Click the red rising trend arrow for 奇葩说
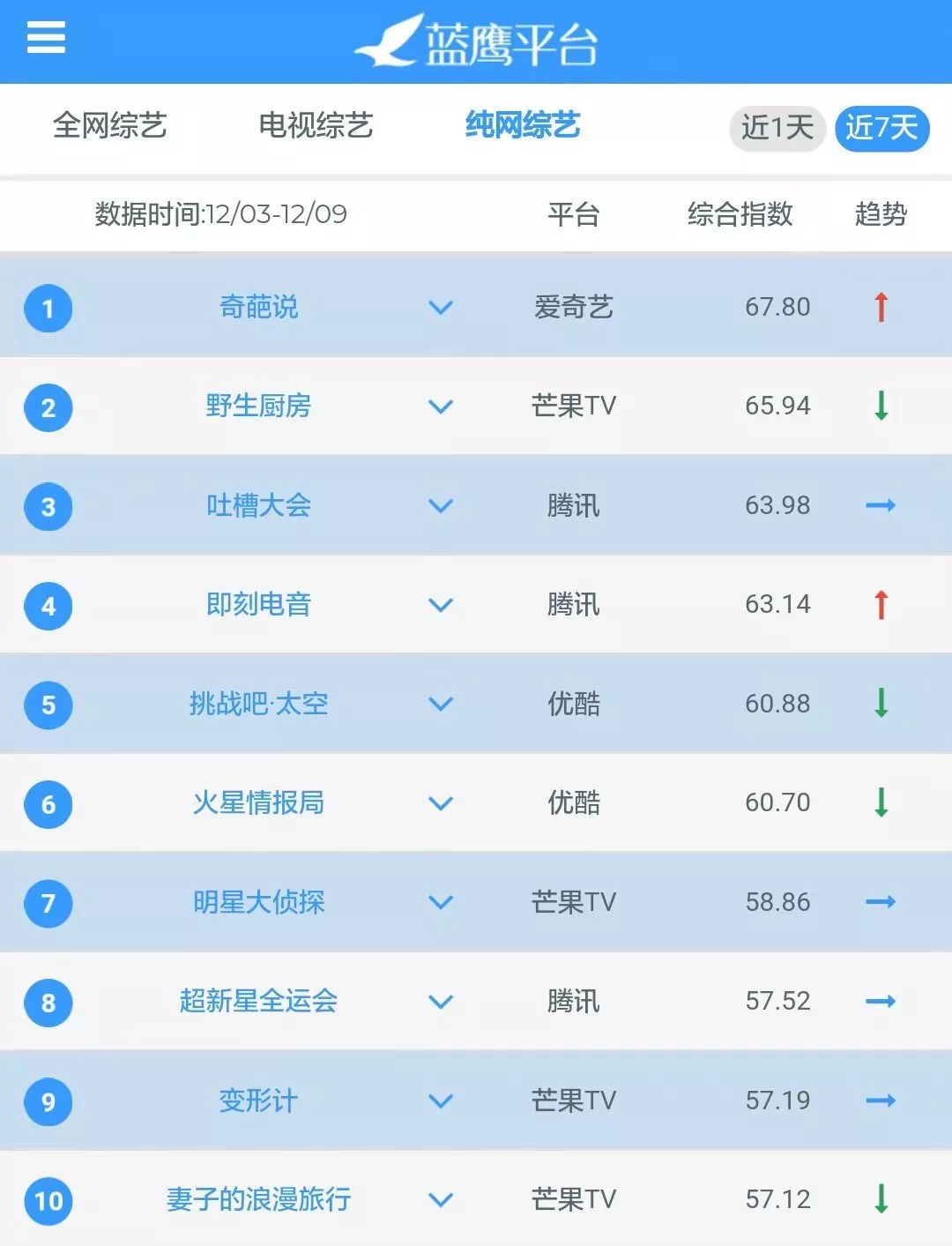This screenshot has height=1246, width=952. click(881, 307)
